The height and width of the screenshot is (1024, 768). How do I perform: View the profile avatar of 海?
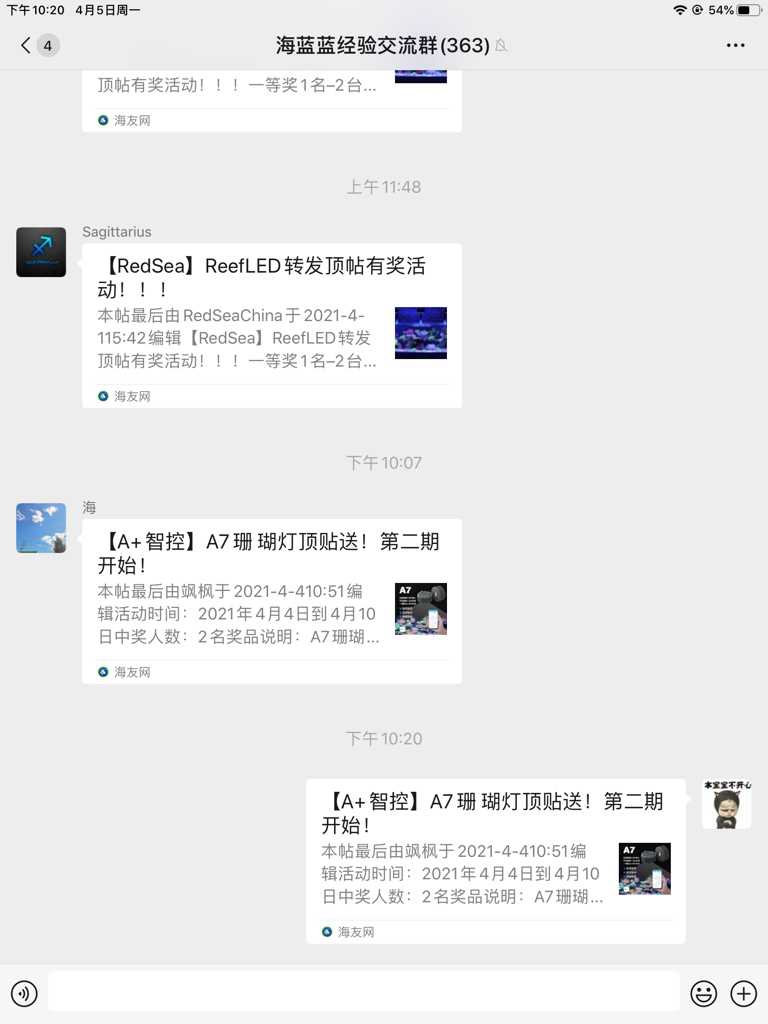41,528
